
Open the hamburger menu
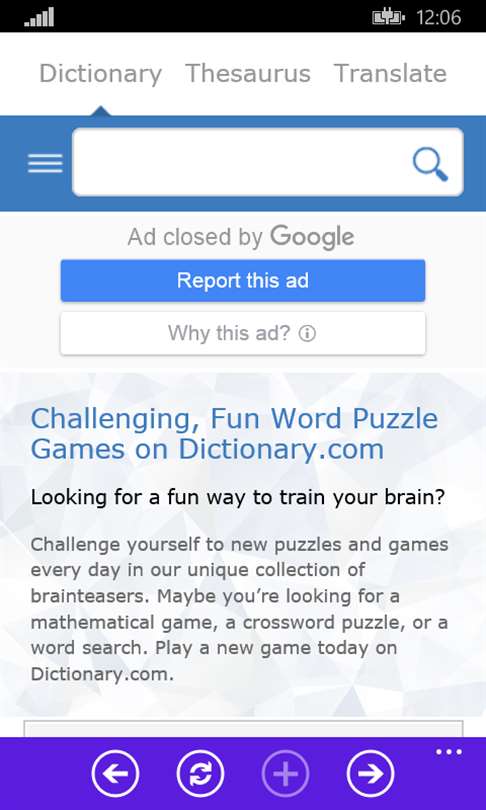tap(45, 163)
